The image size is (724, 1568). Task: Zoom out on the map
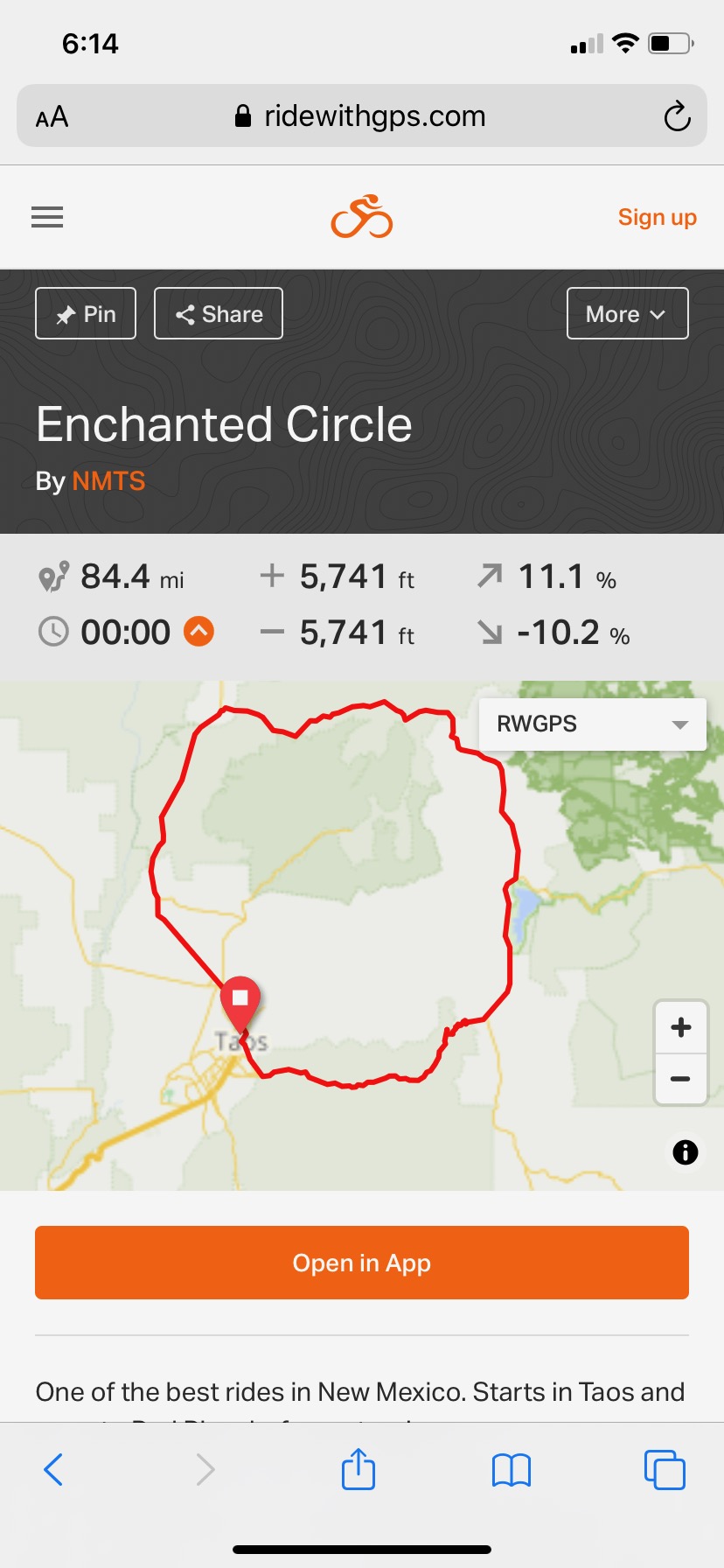click(680, 1079)
